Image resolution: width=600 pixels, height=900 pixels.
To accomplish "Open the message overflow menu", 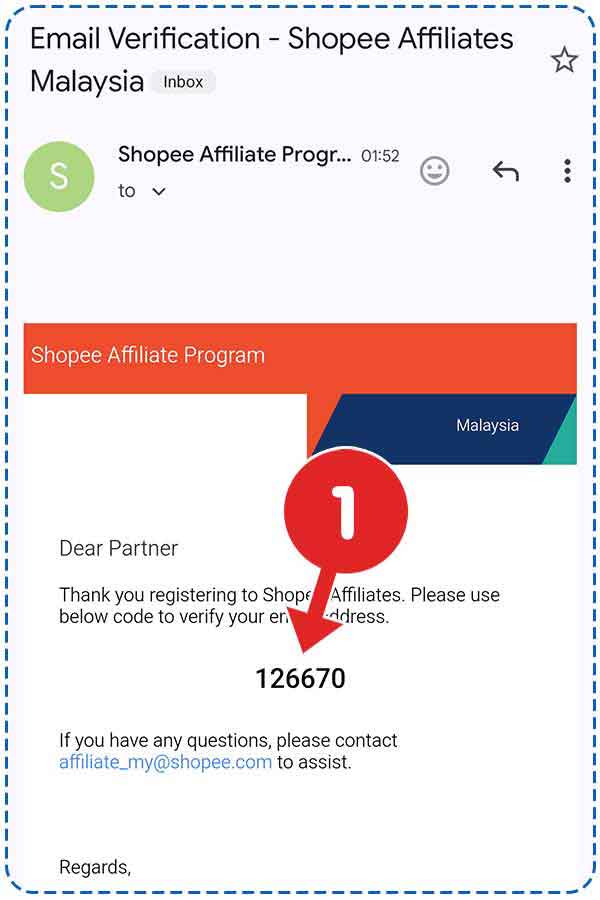I will [567, 171].
